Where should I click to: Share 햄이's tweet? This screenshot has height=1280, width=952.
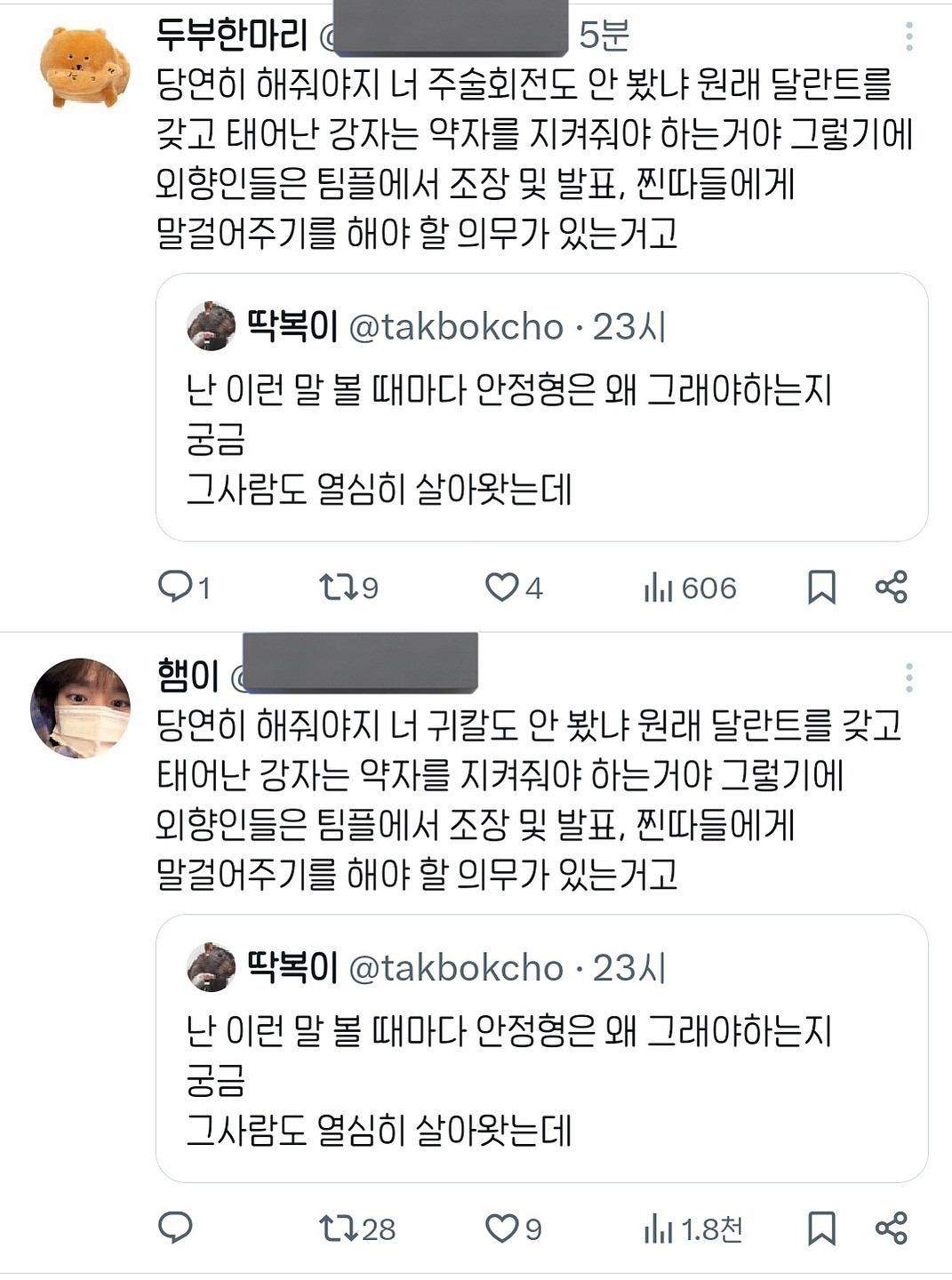(x=891, y=1228)
